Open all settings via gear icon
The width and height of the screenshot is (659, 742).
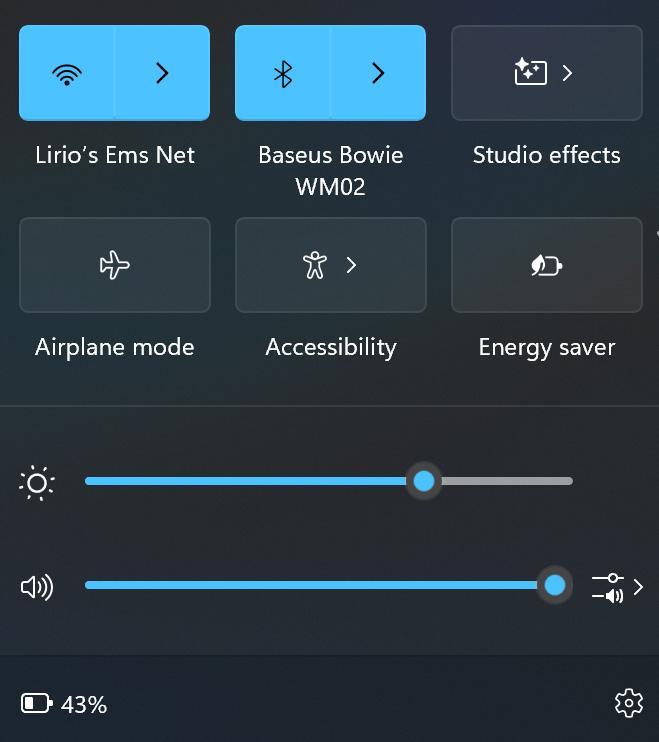628,703
